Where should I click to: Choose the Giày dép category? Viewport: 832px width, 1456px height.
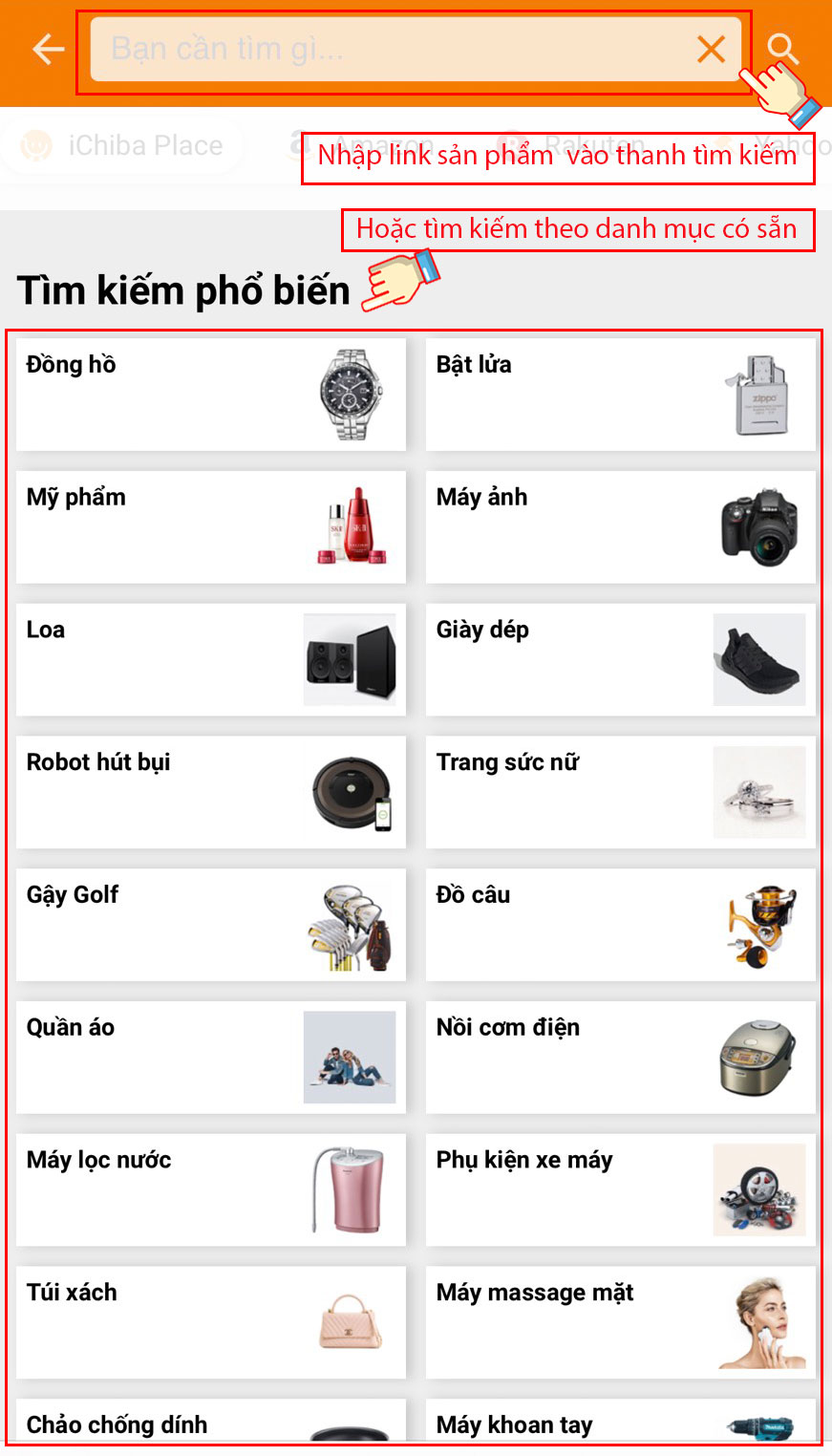(620, 660)
